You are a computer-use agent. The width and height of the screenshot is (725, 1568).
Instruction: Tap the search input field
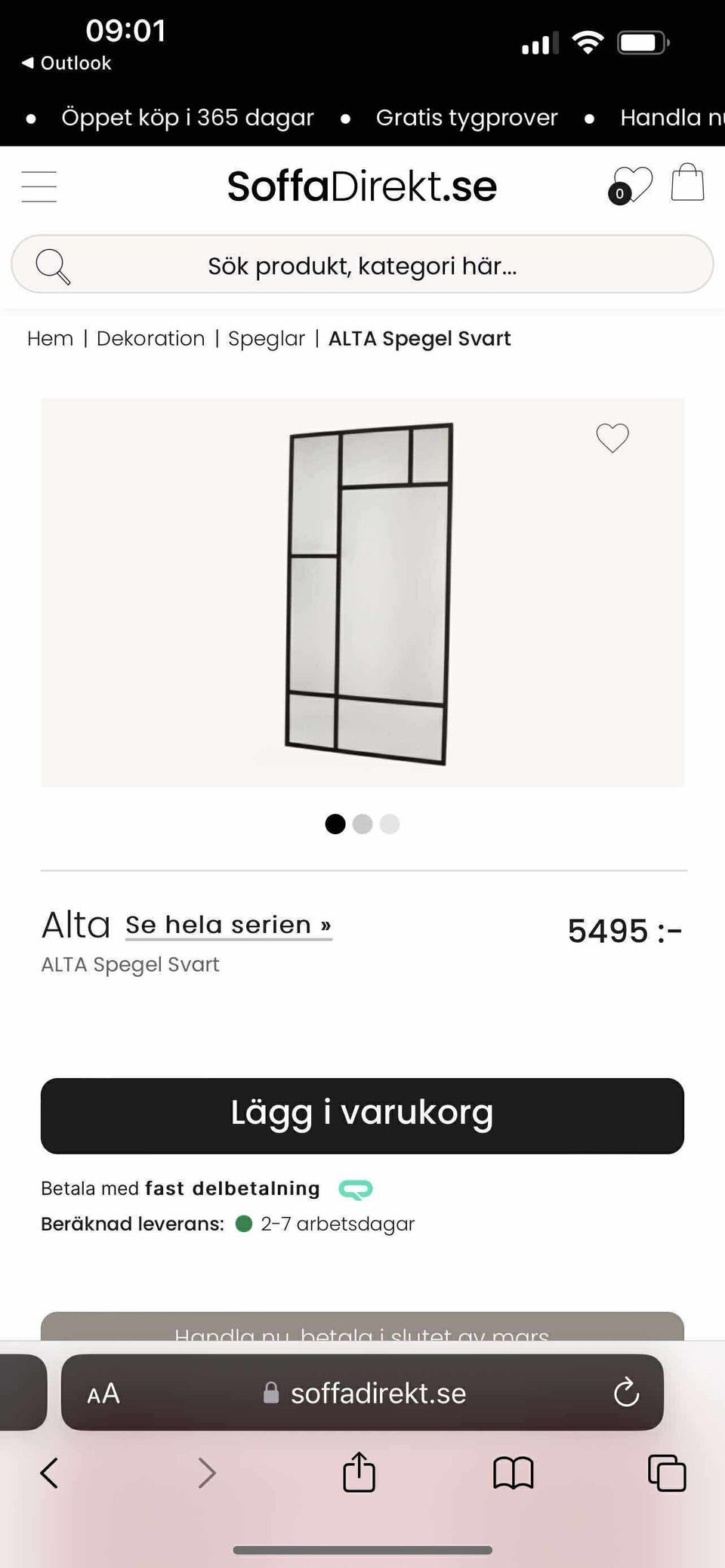click(x=362, y=265)
